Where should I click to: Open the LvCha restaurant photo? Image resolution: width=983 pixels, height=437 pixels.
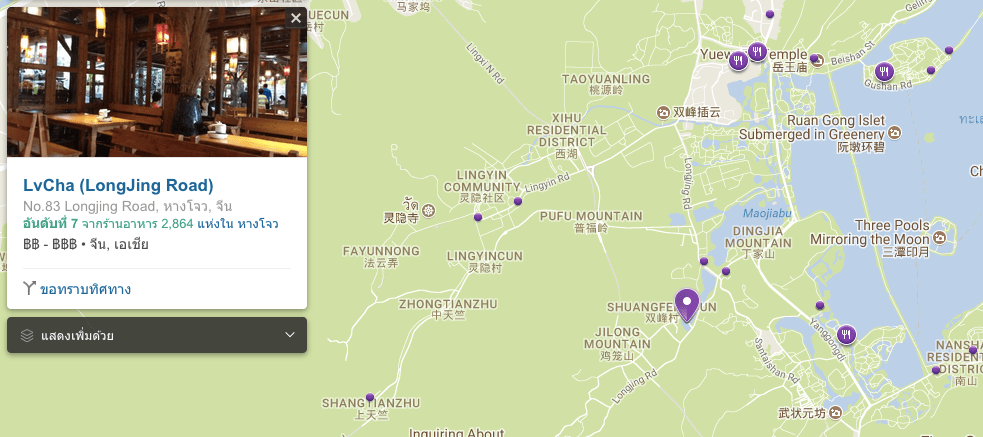157,85
